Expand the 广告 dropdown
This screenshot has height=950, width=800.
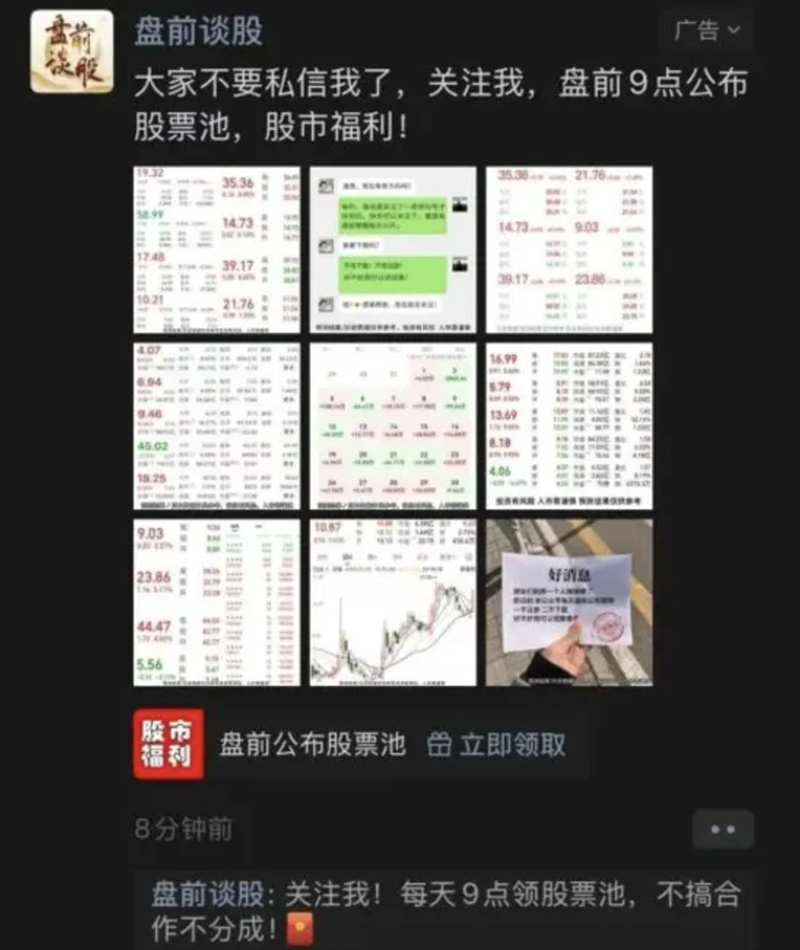[706, 31]
